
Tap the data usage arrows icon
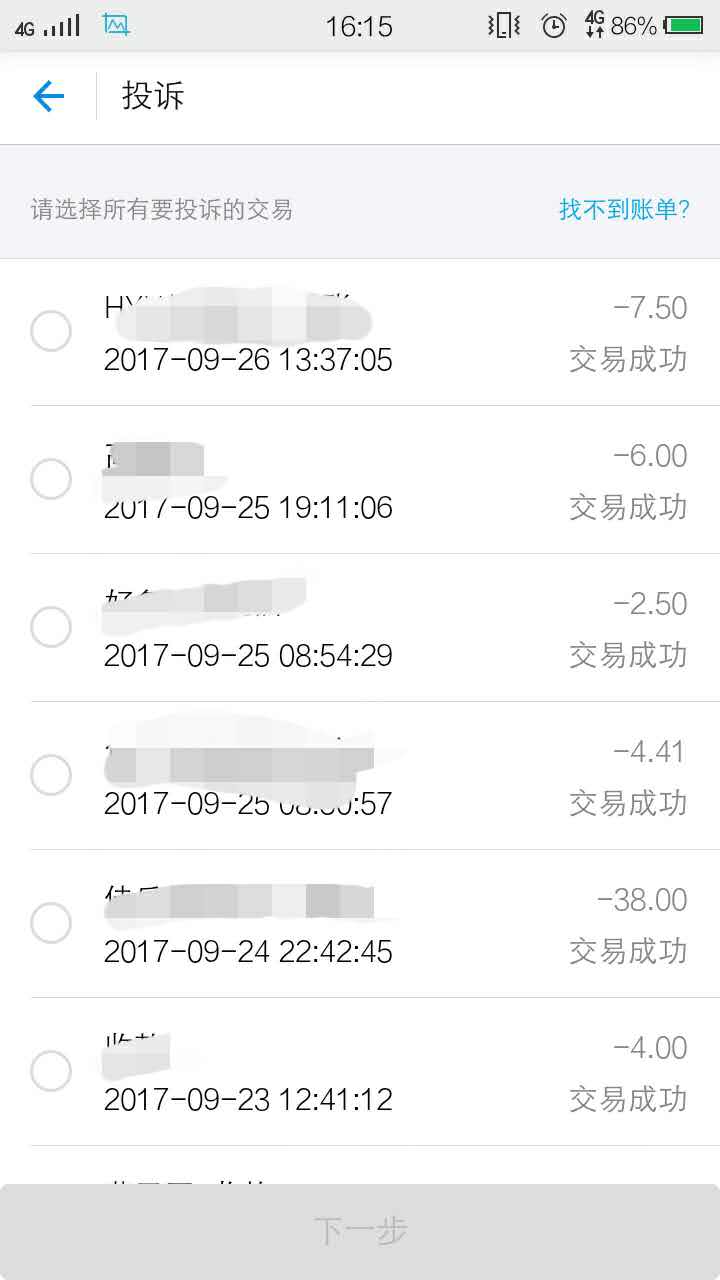point(596,26)
